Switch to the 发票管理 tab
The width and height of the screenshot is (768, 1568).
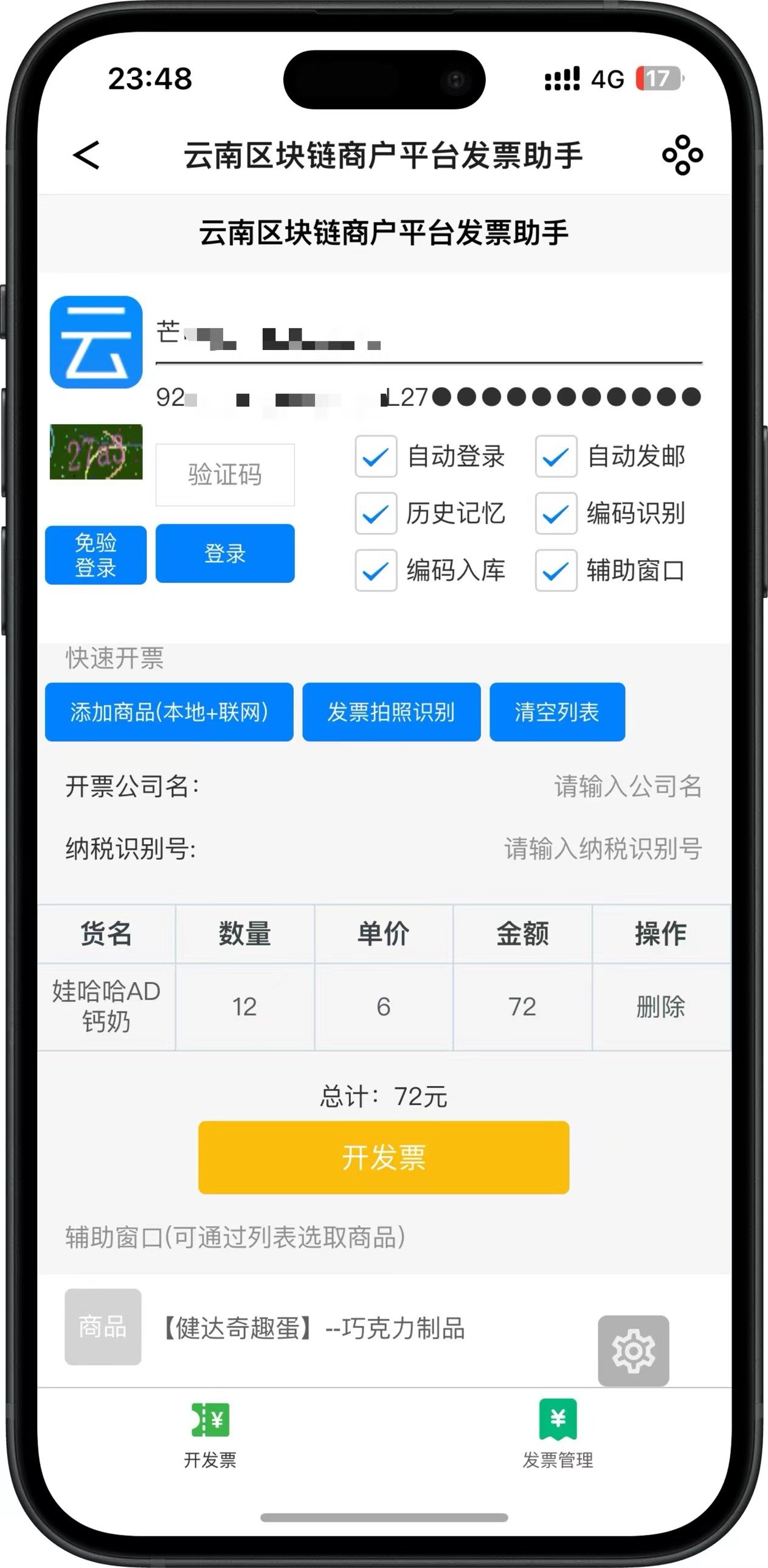[x=557, y=1435]
